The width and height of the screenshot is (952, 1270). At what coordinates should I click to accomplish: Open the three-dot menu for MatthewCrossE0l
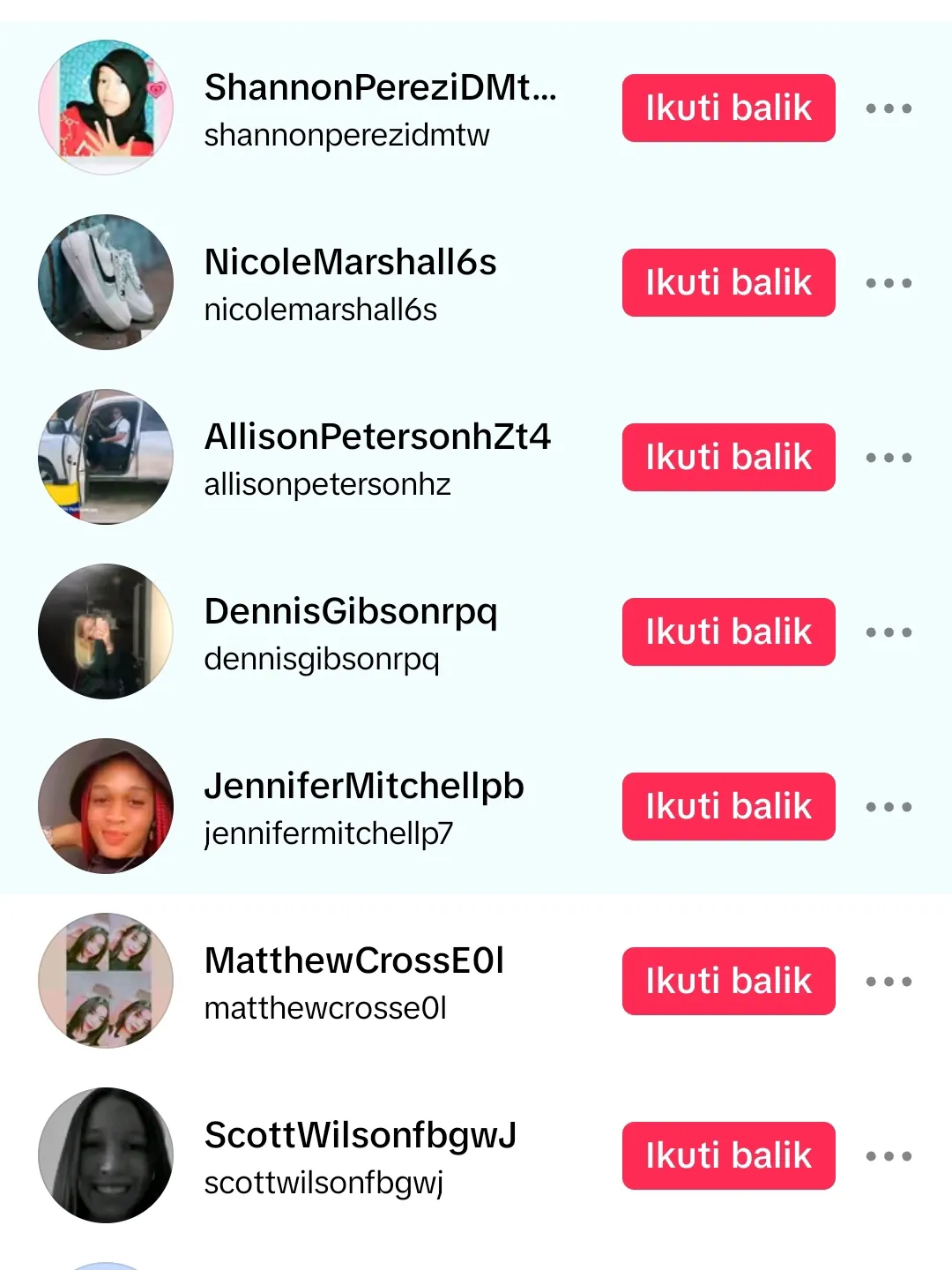pos(888,982)
